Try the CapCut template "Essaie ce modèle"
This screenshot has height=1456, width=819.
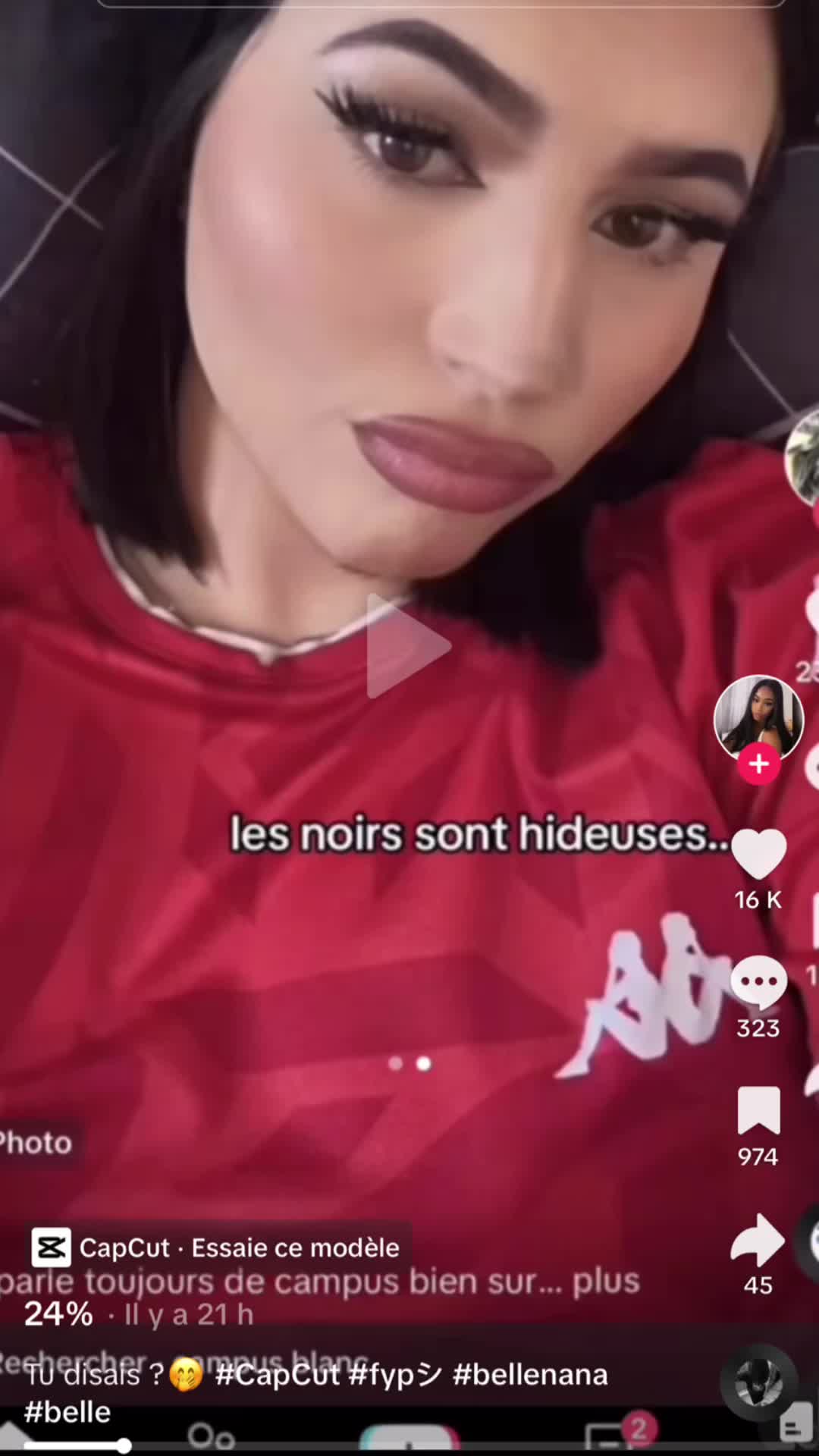point(217,1247)
